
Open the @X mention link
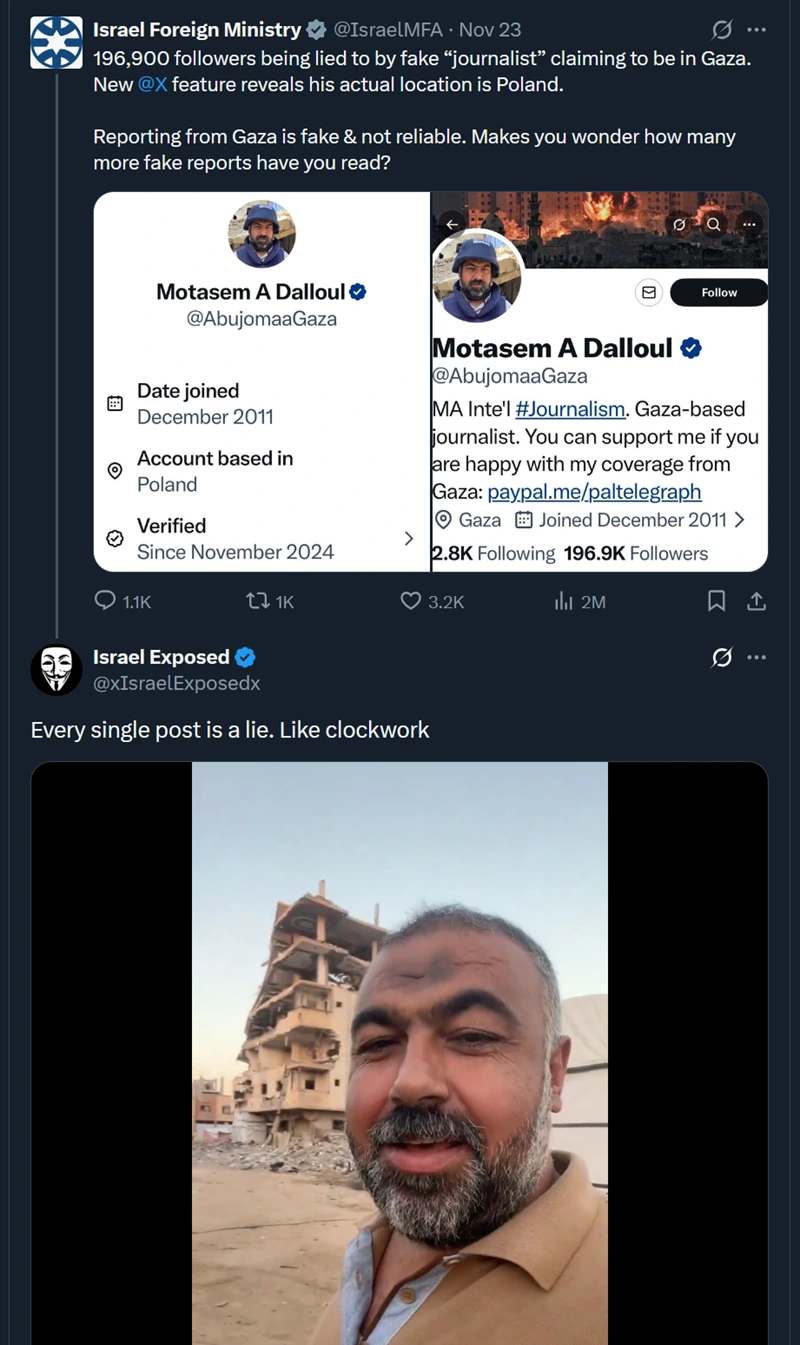pyautogui.click(x=152, y=85)
